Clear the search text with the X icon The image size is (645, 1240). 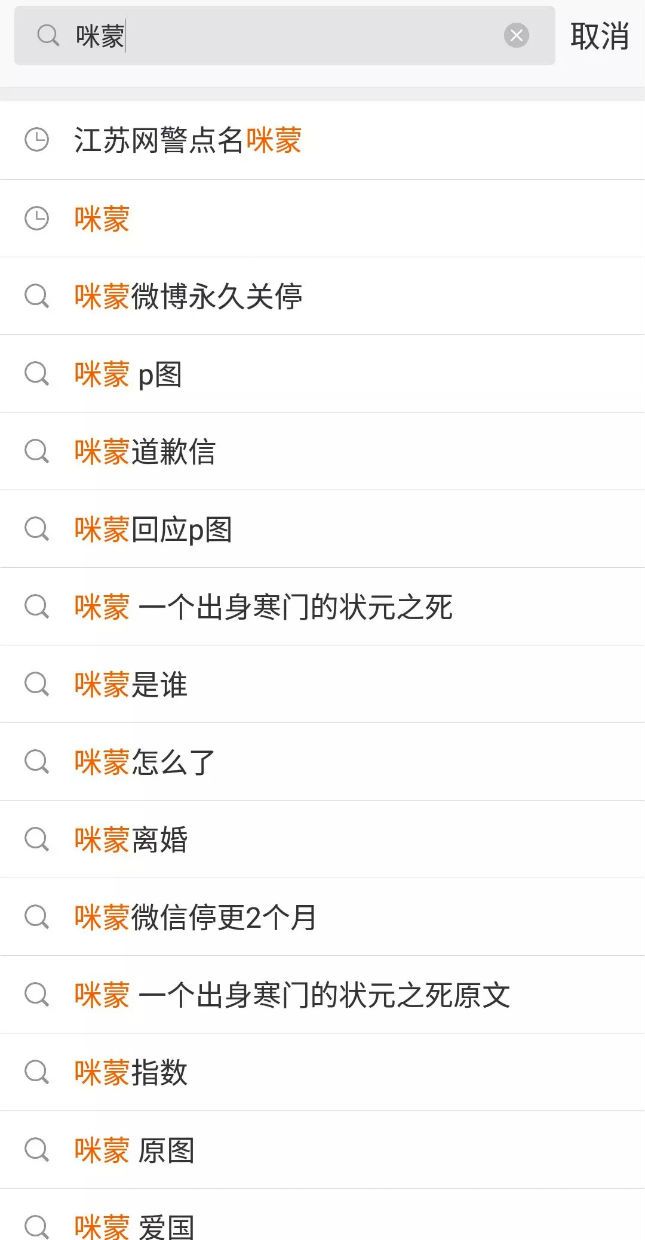(x=516, y=36)
